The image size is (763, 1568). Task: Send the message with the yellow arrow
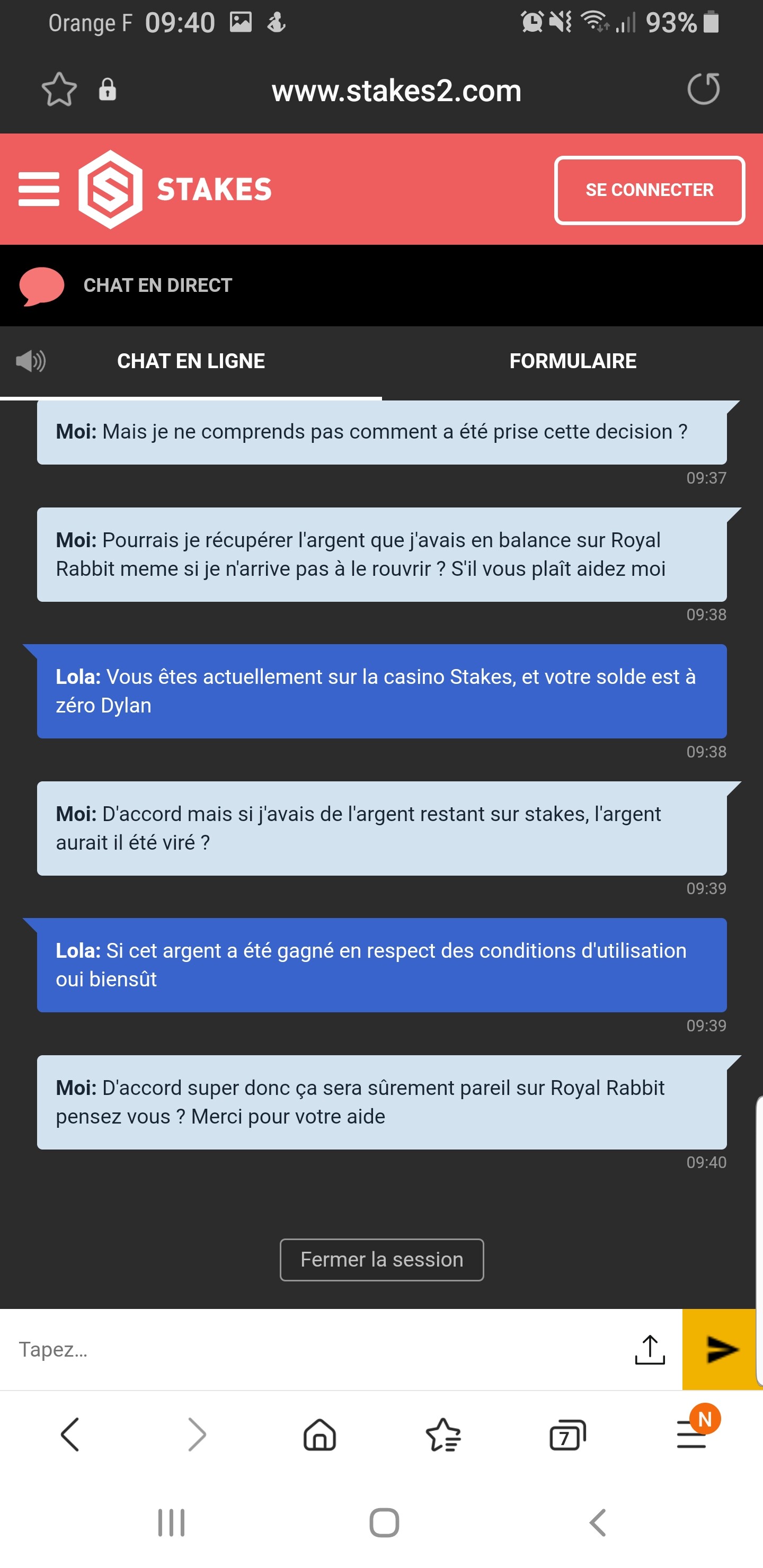(722, 1349)
